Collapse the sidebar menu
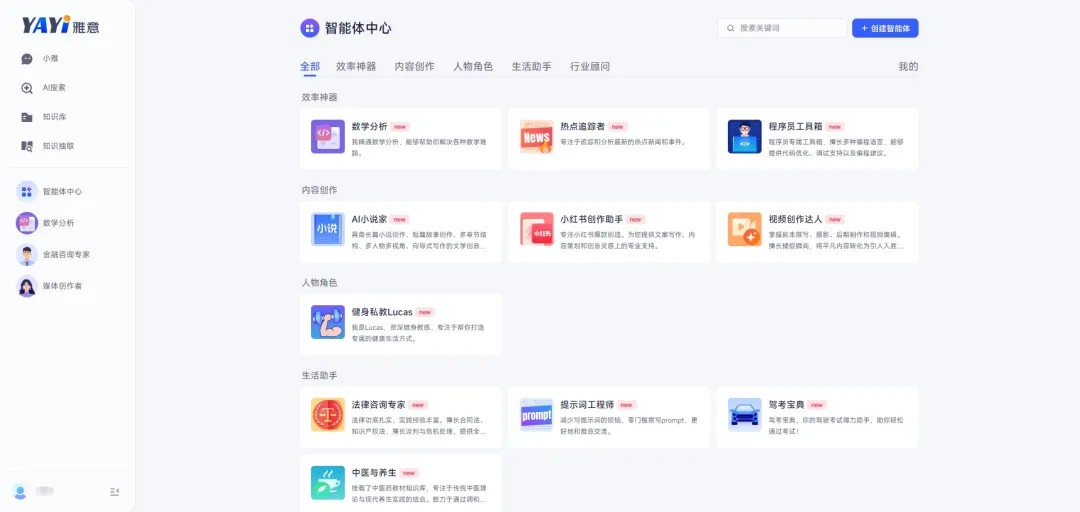The height and width of the screenshot is (512, 1080). (114, 491)
